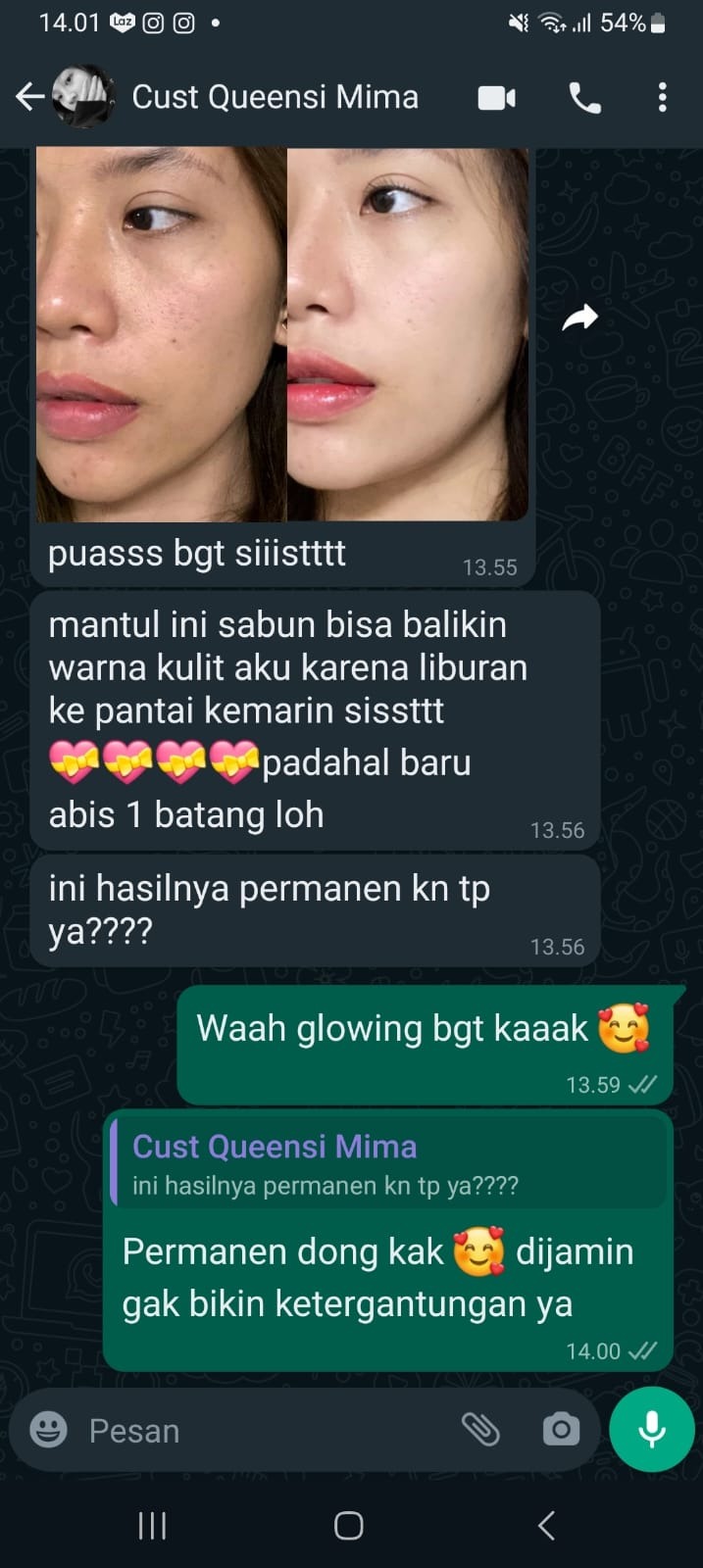703x1568 pixels.
Task: Attach a file with the paperclip
Action: click(x=480, y=1430)
